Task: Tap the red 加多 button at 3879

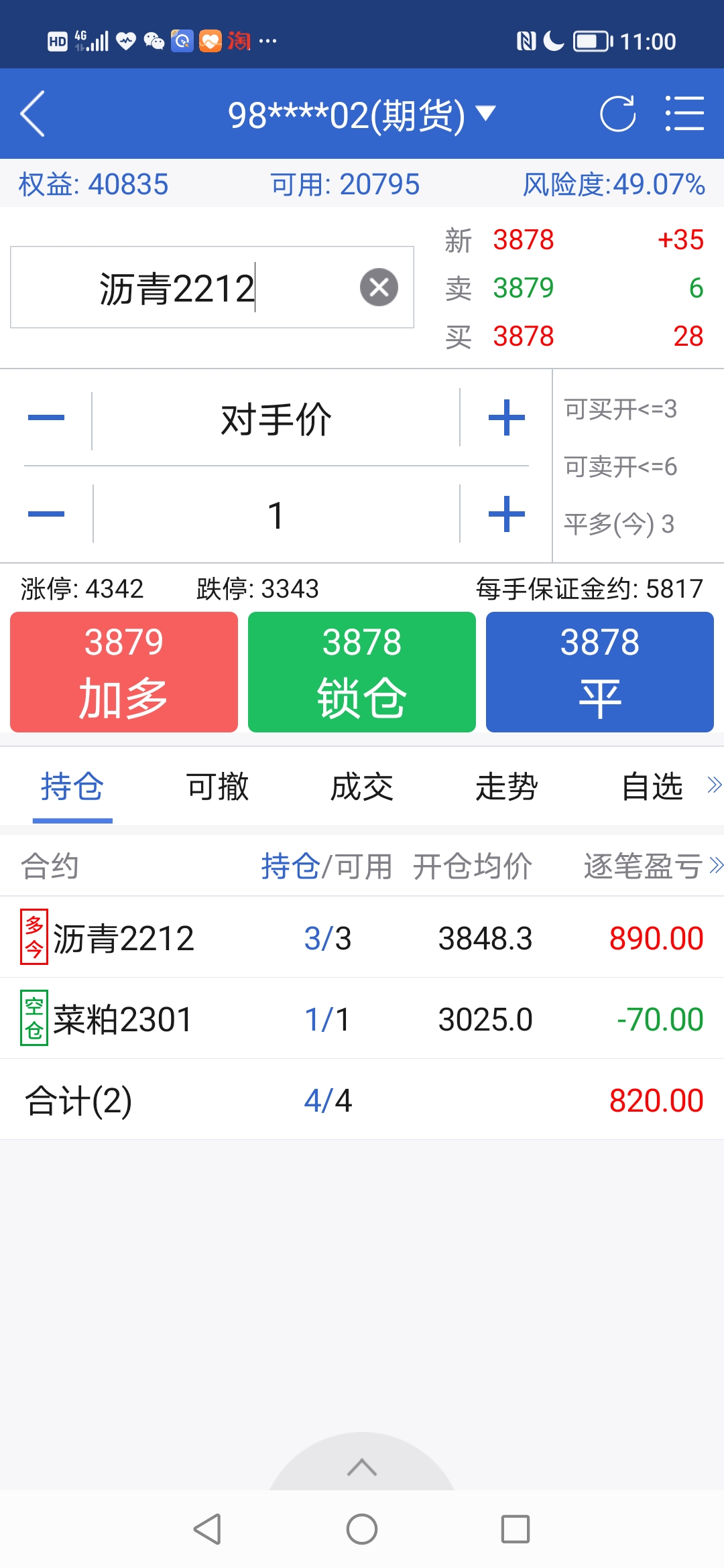Action: (x=124, y=672)
